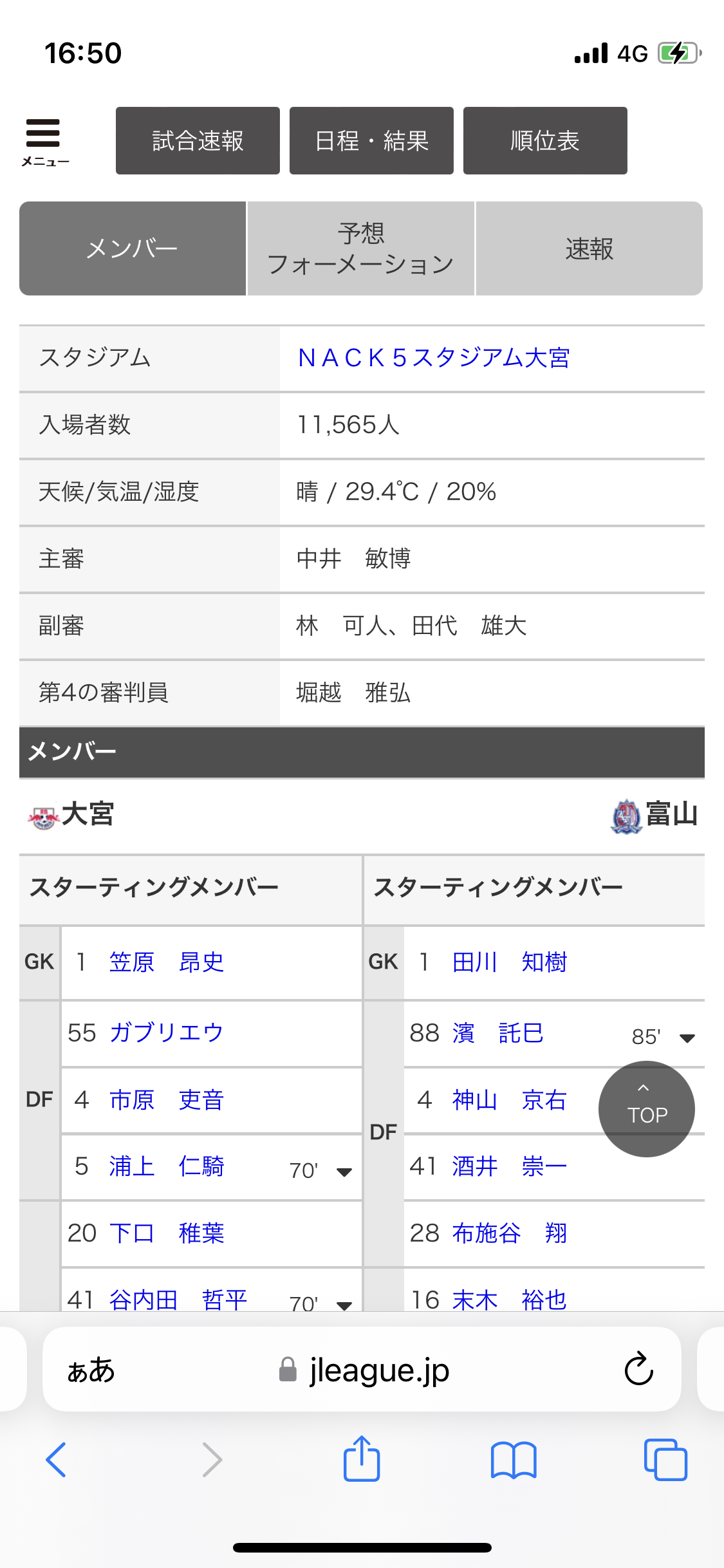Open NACK5スタジアム大宮 stadium link
The image size is (724, 1568).
tap(434, 358)
